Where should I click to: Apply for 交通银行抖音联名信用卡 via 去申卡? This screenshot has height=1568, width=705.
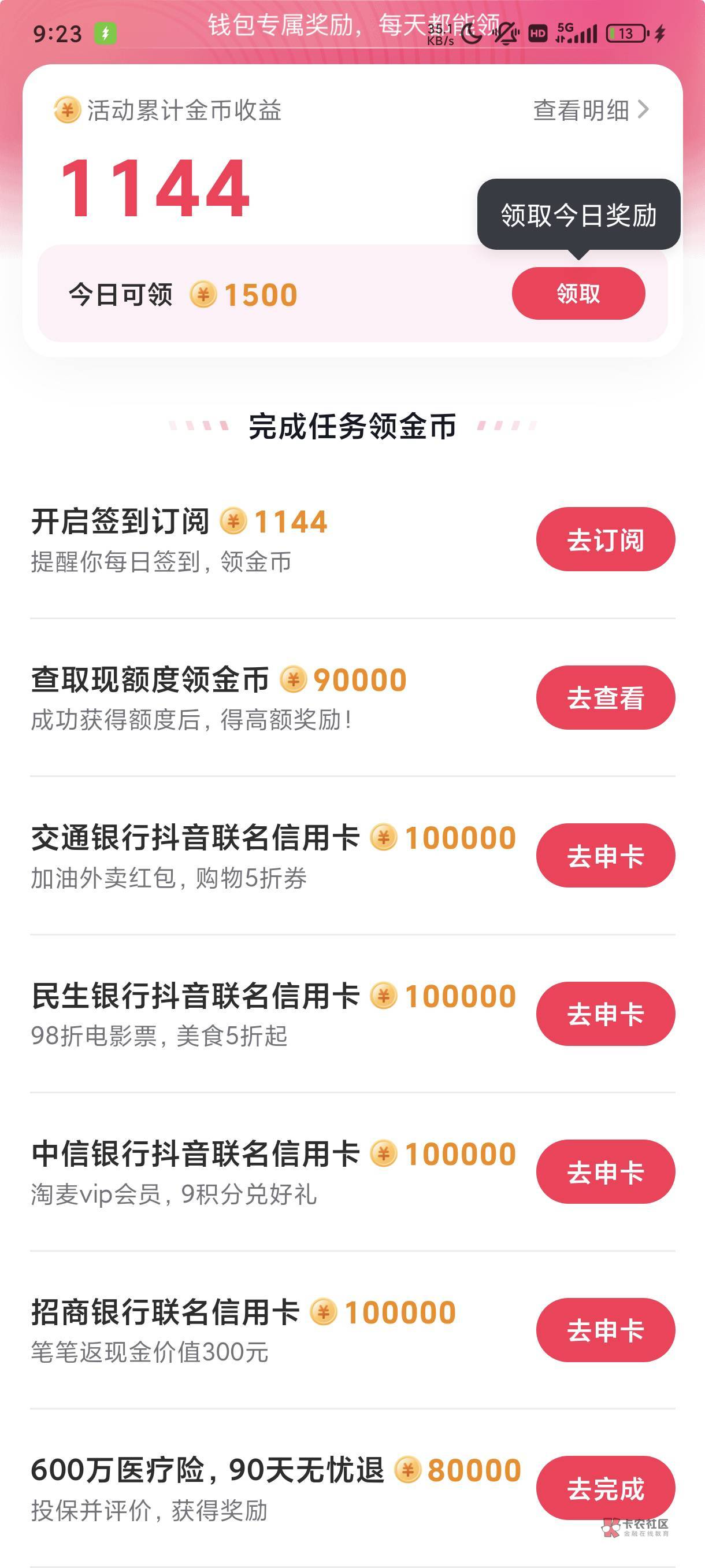[605, 855]
